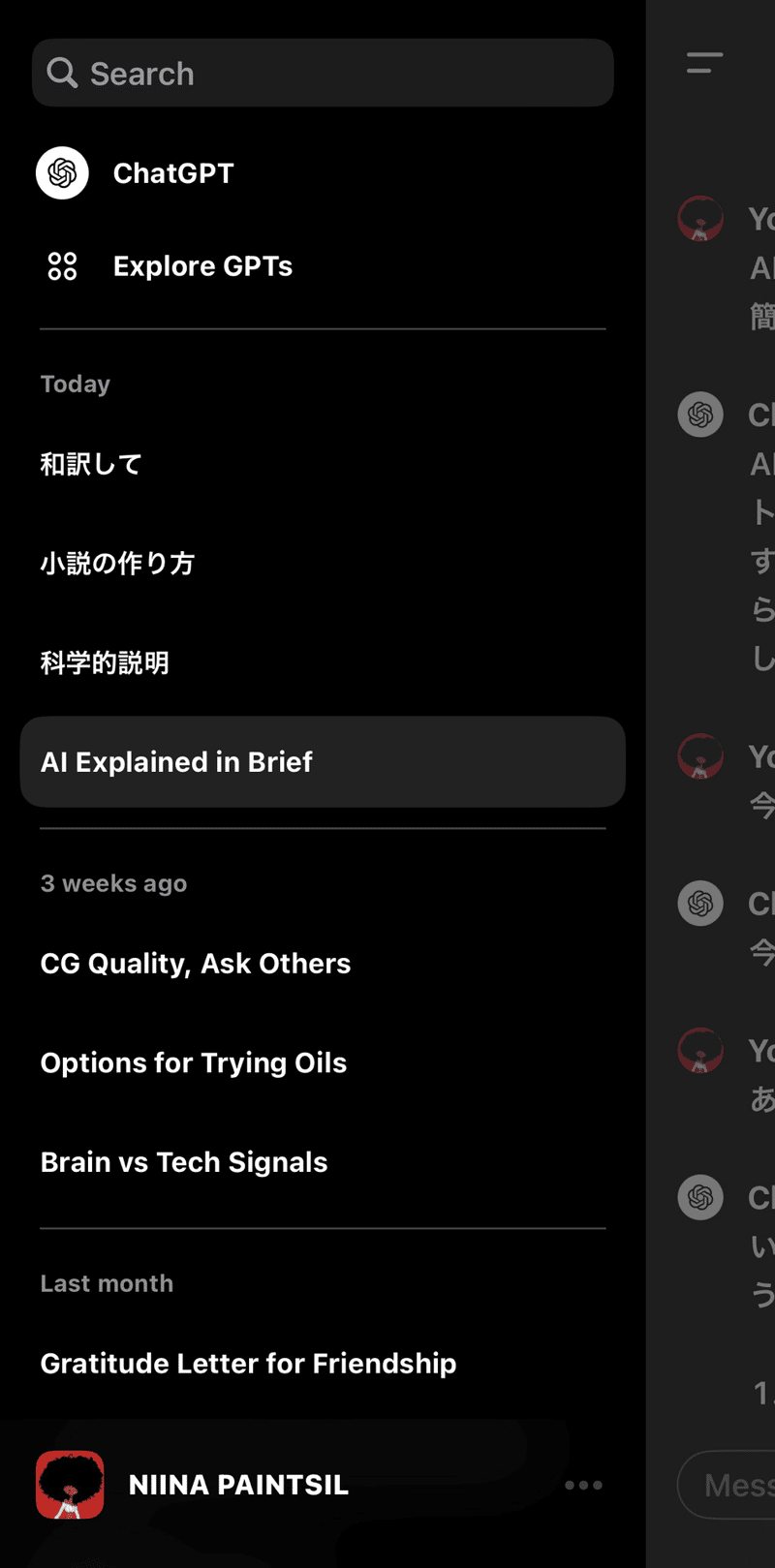This screenshot has width=775, height=1568.
Task: Open Gratitude Letter for Friendship chat
Action: pyautogui.click(x=248, y=1364)
